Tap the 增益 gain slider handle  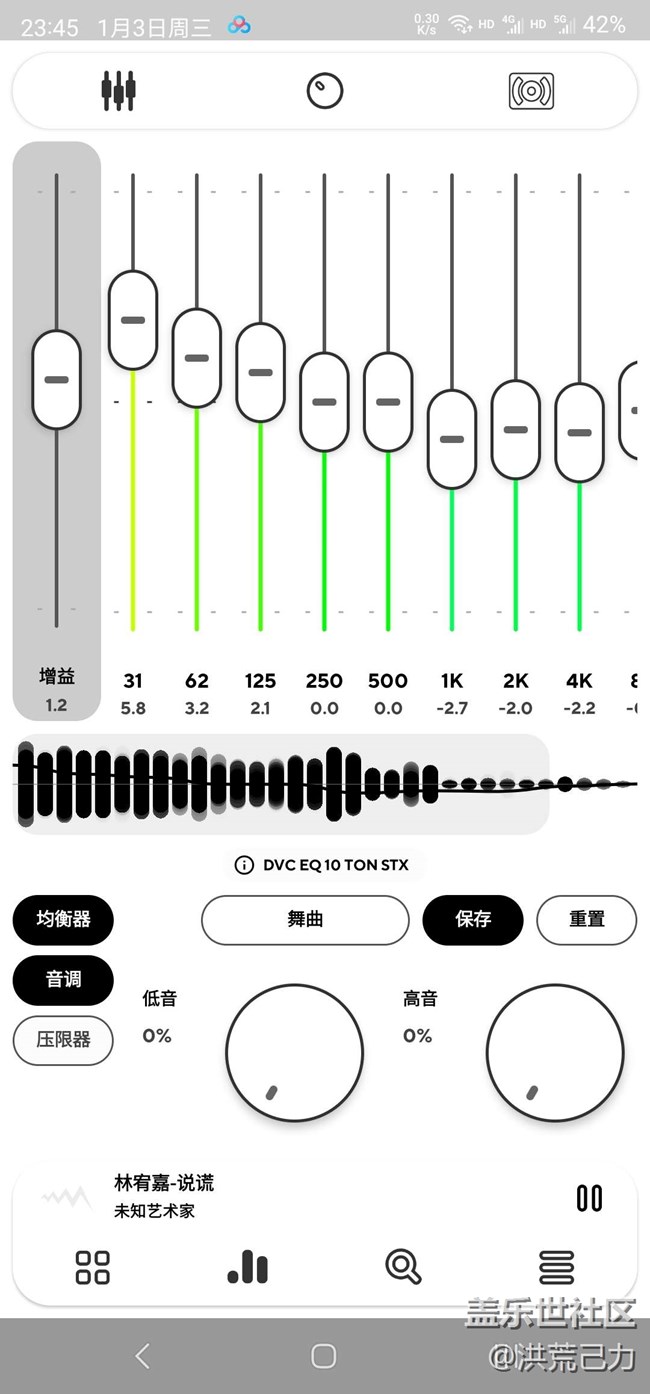[56, 380]
